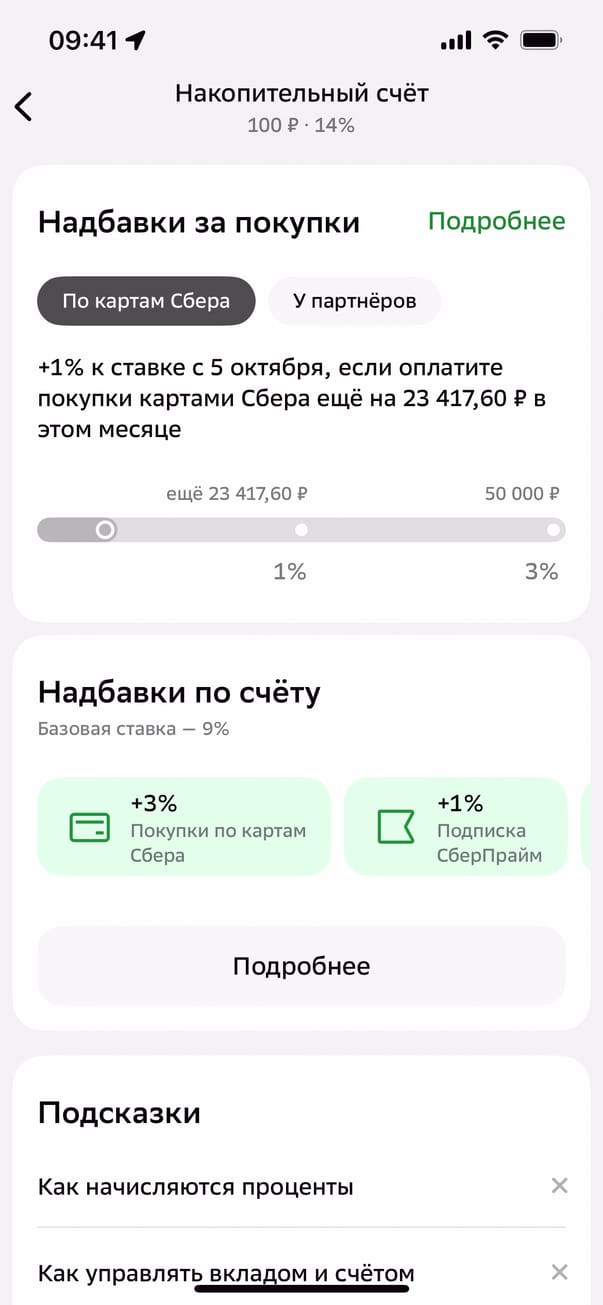
Task: Tap the grey Подробнее button under account bonuses
Action: click(x=301, y=966)
